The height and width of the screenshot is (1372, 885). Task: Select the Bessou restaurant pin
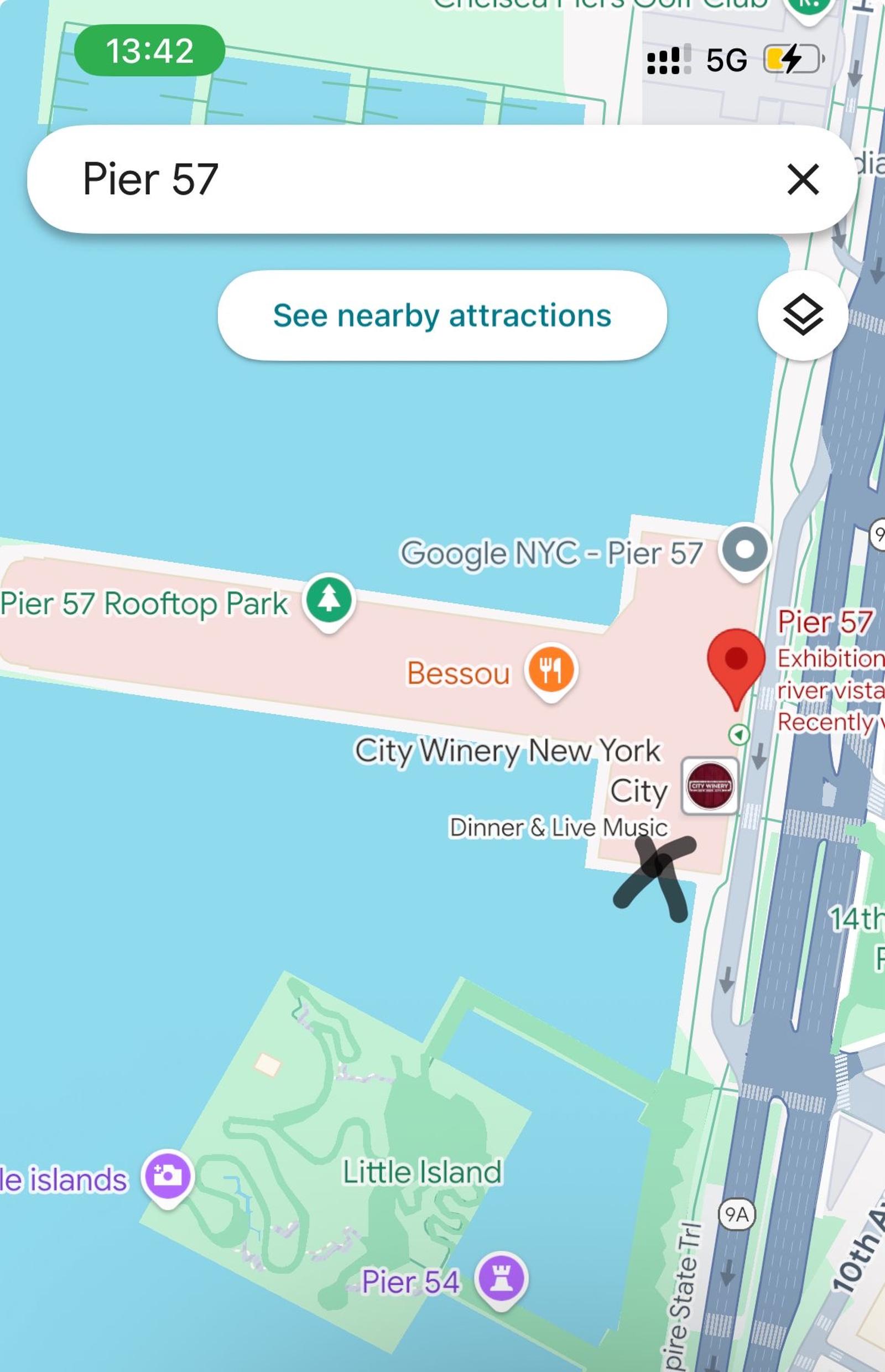[x=550, y=670]
